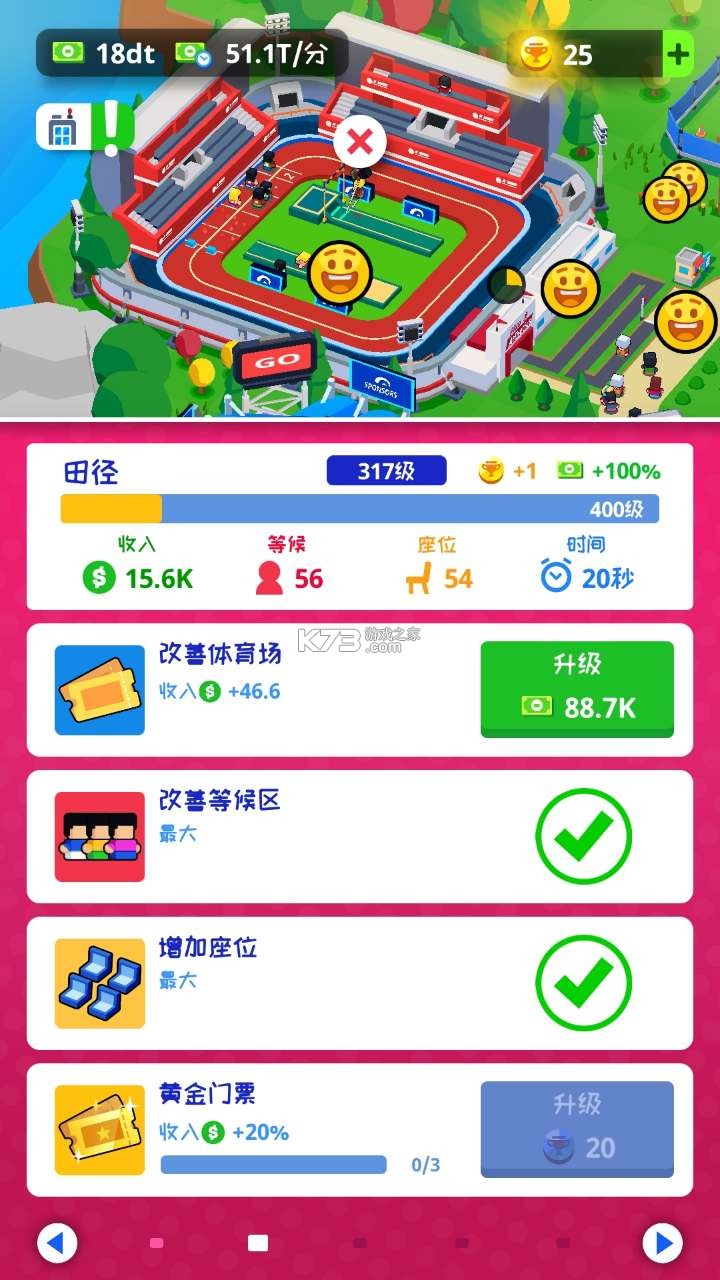Go to the next venue arrow
This screenshot has width=720, height=1280.
tap(662, 1243)
